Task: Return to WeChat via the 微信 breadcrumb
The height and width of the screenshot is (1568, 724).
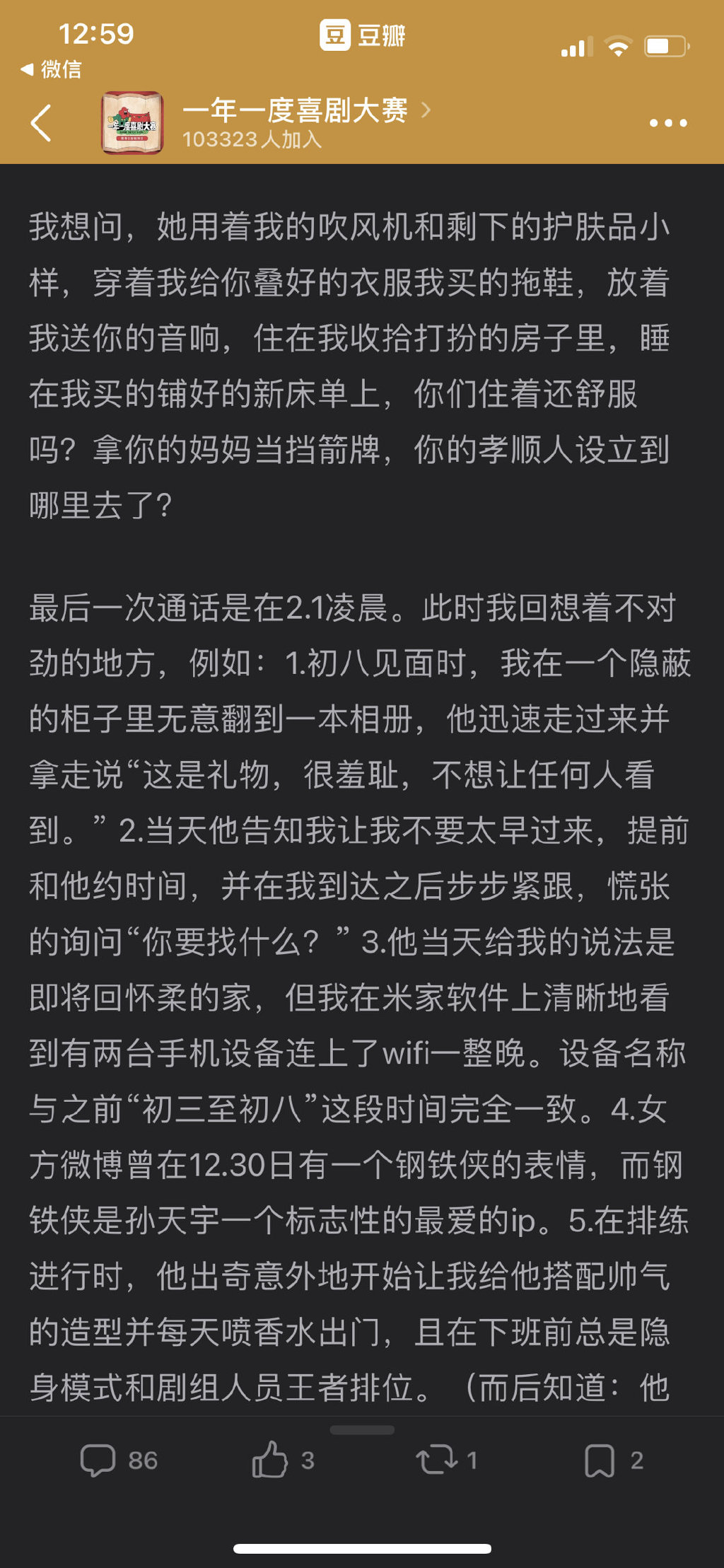Action: (51, 69)
